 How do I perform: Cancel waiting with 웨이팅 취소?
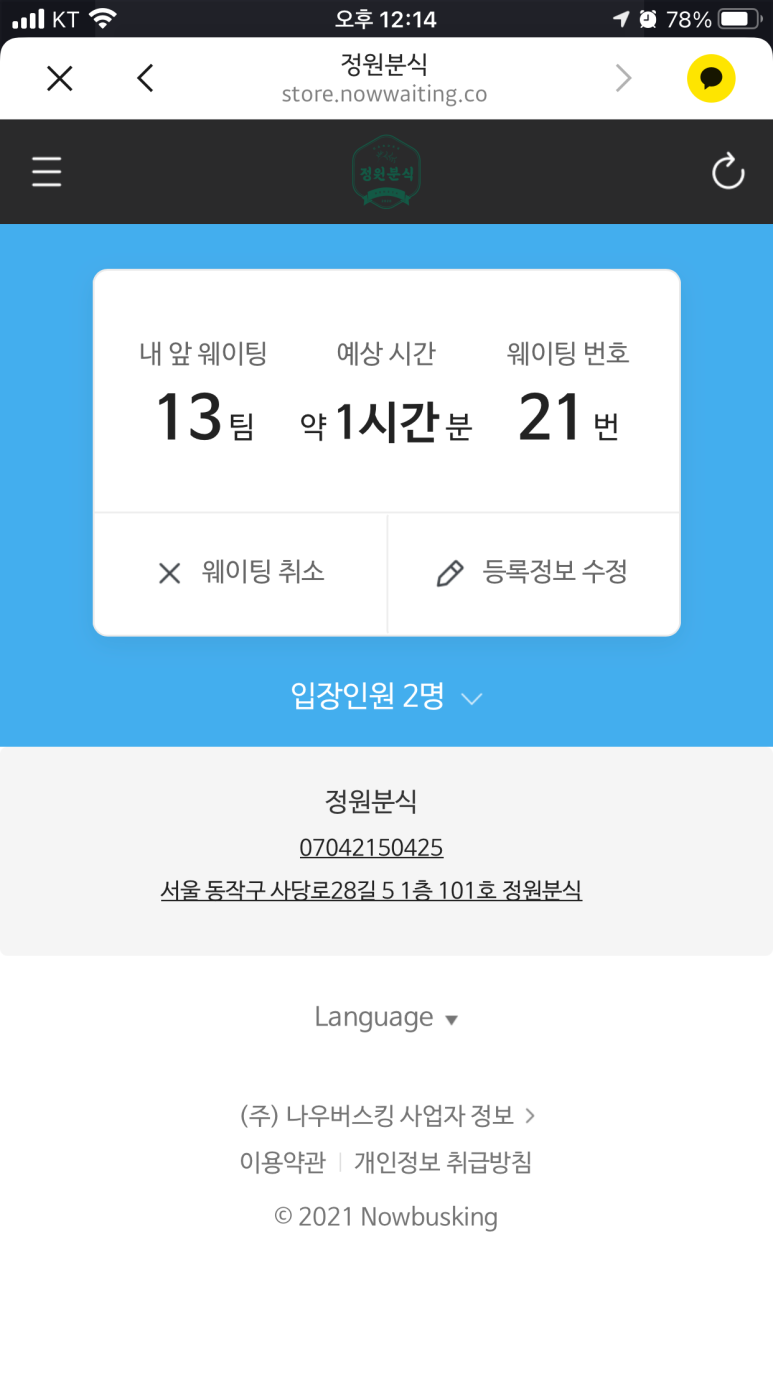[241, 573]
